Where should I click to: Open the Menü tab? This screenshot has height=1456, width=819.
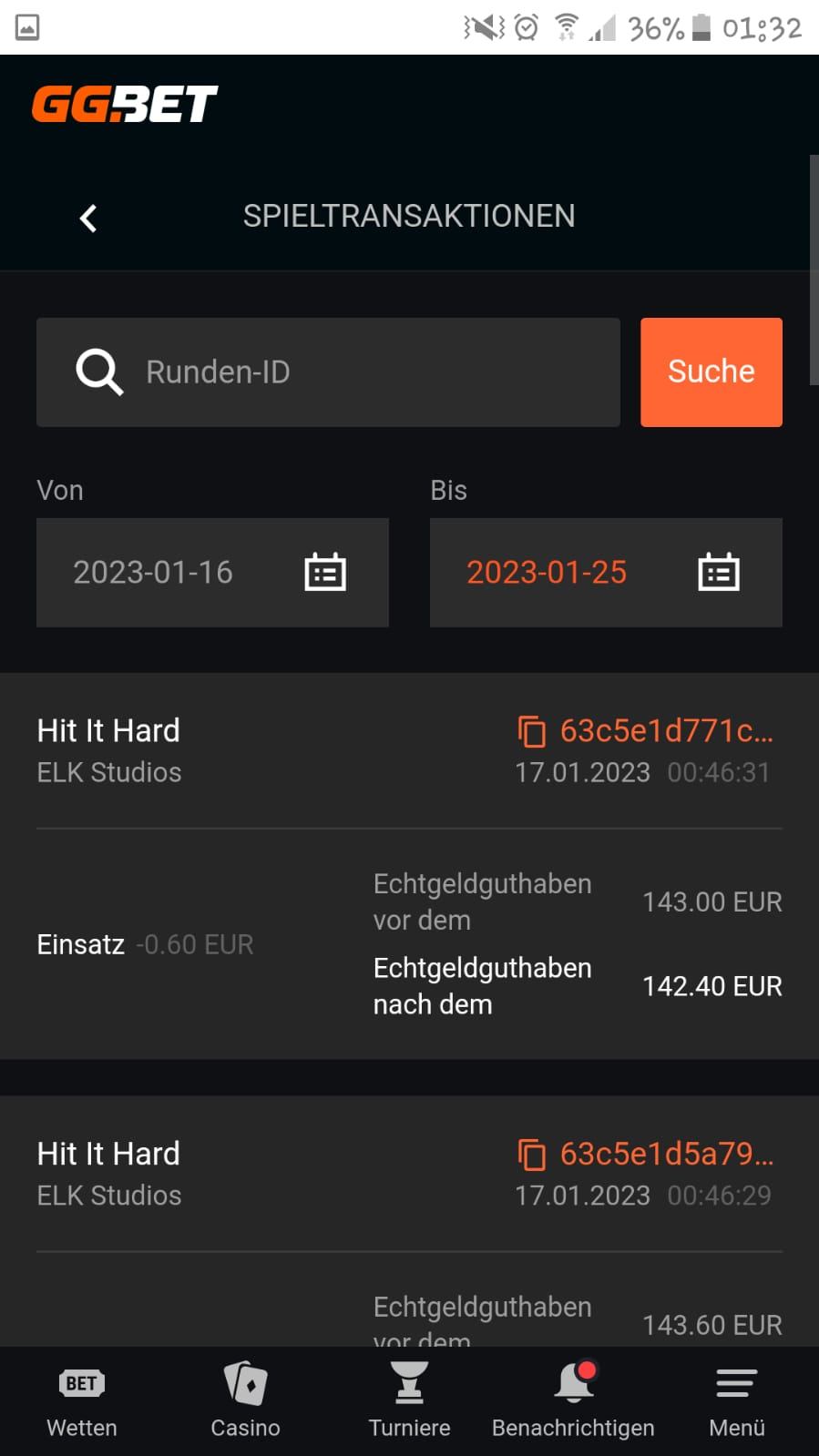[x=736, y=1400]
